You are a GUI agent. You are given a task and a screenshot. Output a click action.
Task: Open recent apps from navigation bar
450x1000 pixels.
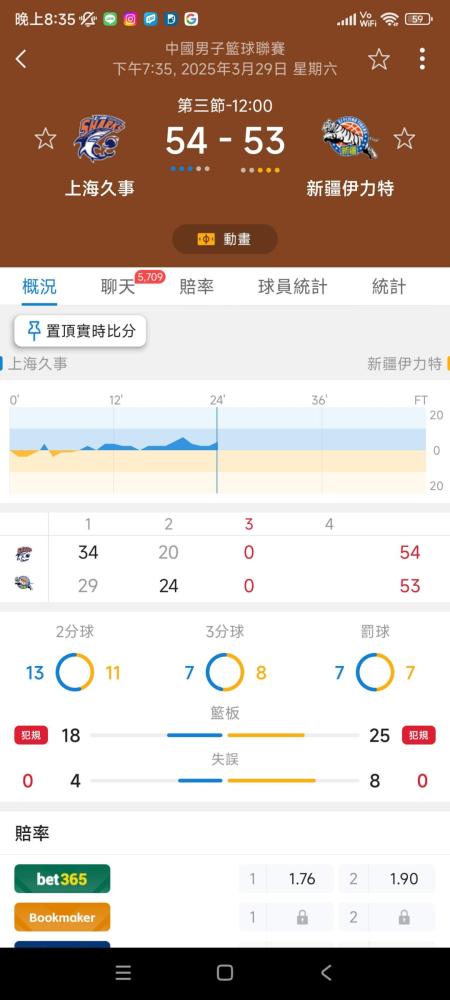point(124,973)
